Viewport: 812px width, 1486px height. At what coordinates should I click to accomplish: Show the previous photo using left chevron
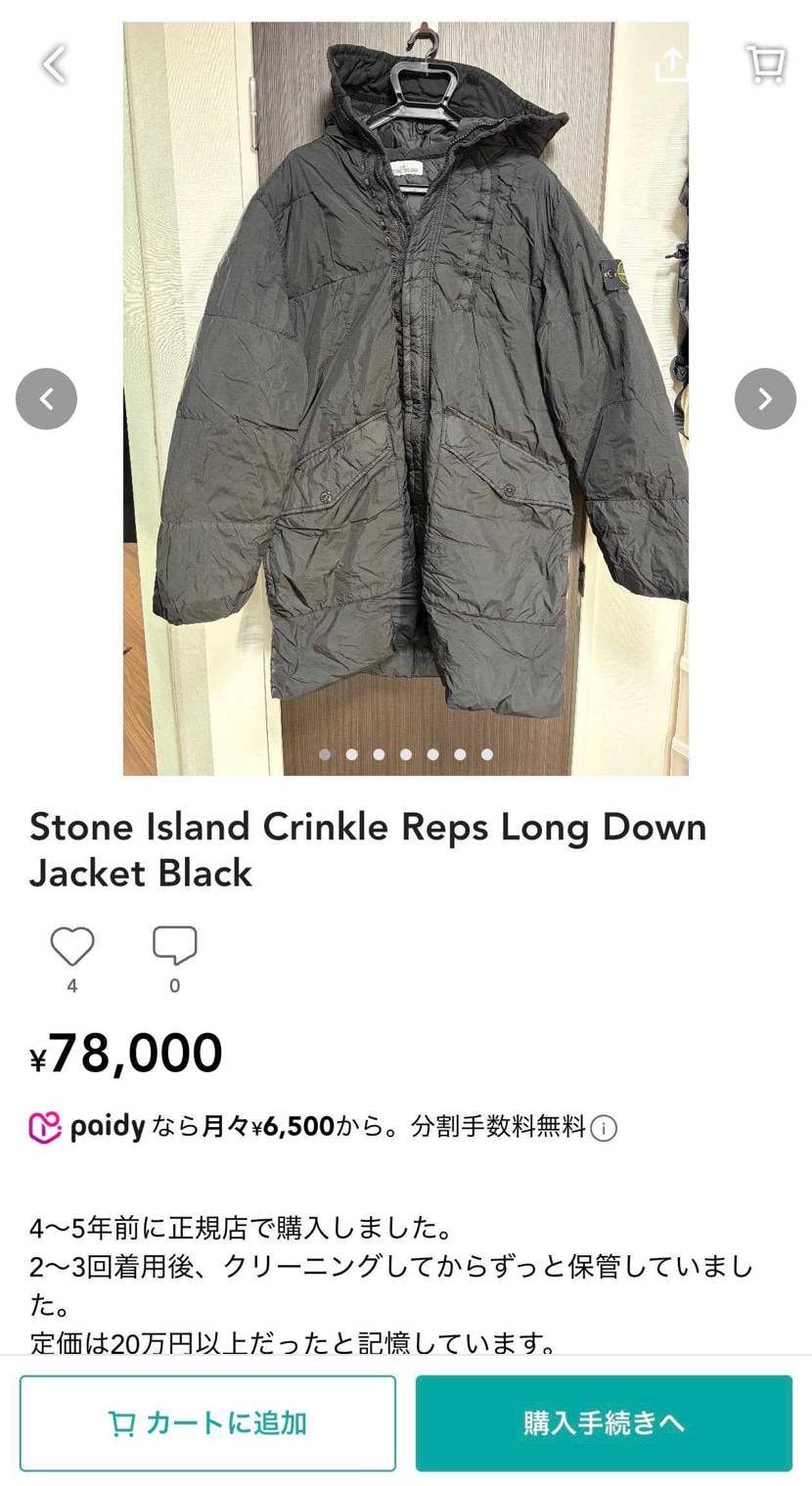pos(46,398)
